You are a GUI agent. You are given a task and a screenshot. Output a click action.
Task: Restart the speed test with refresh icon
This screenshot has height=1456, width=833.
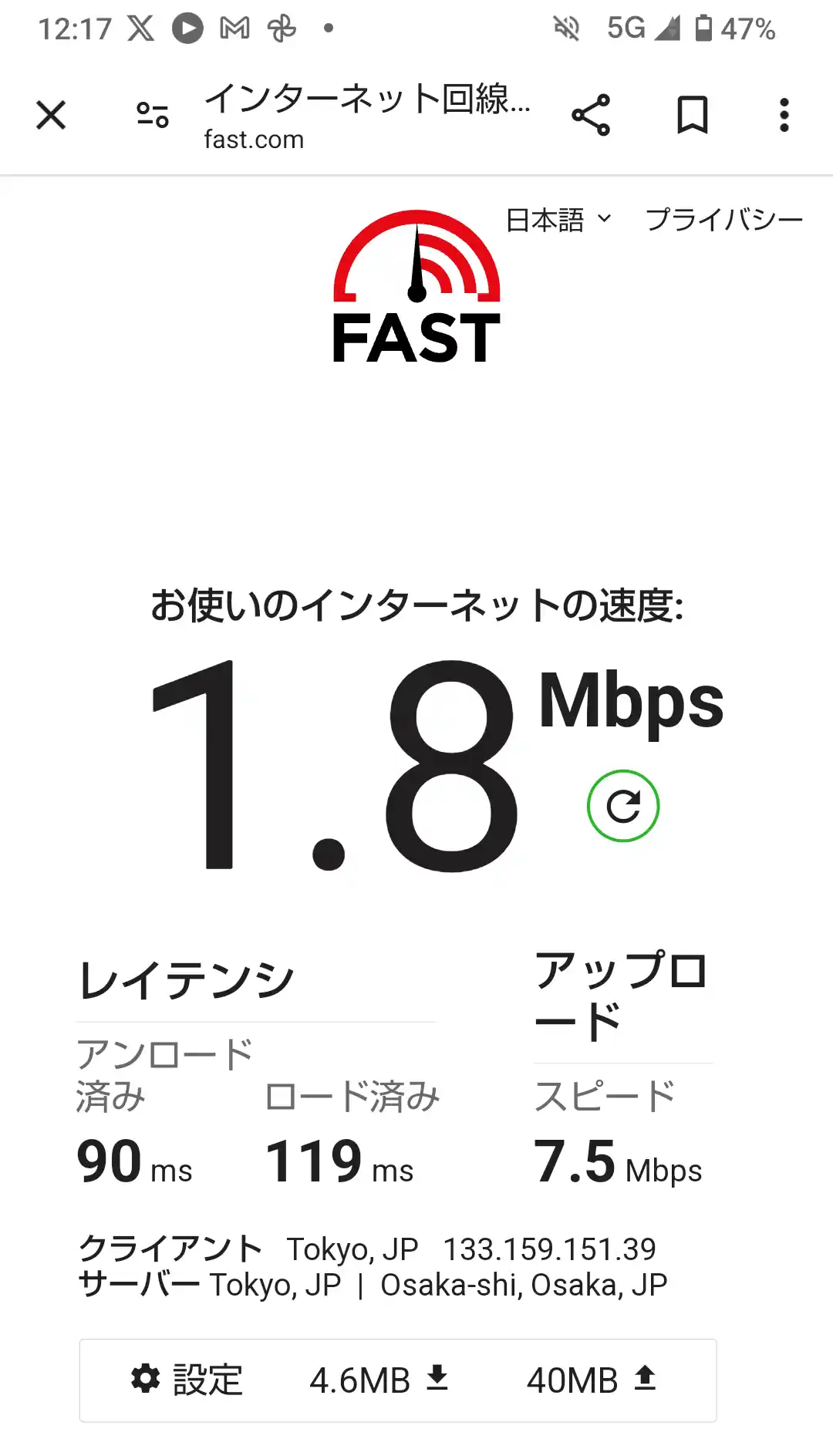point(623,806)
